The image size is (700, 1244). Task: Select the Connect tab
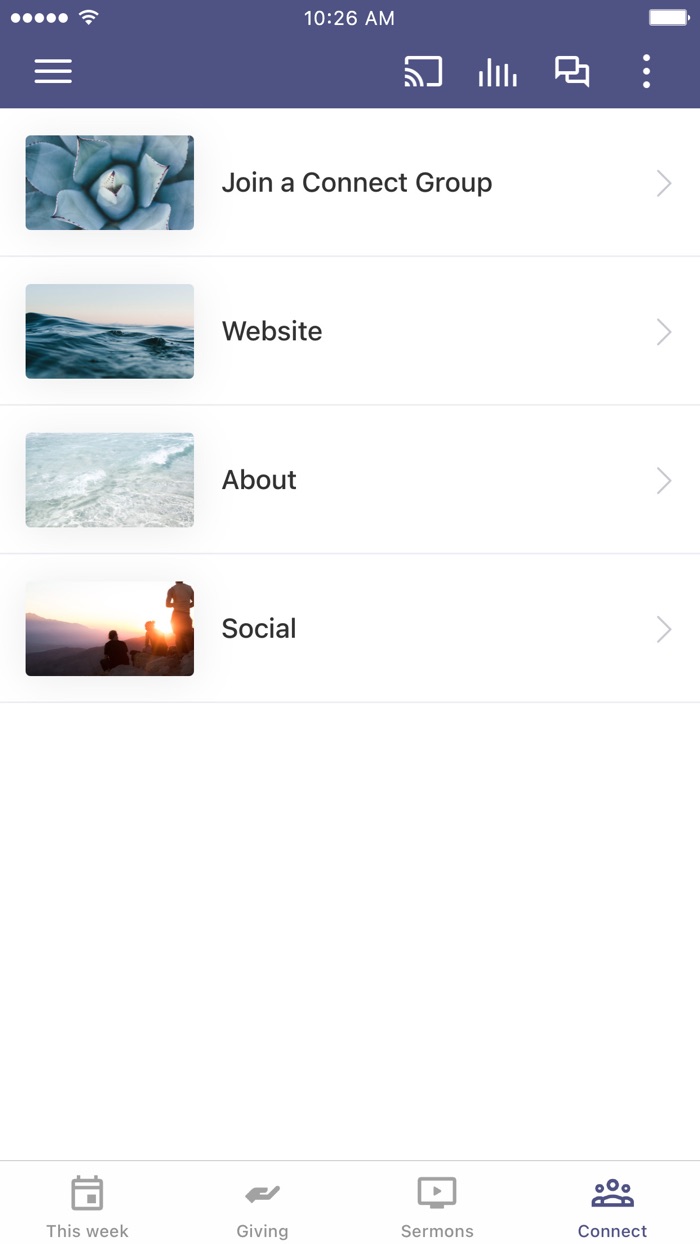click(612, 1206)
